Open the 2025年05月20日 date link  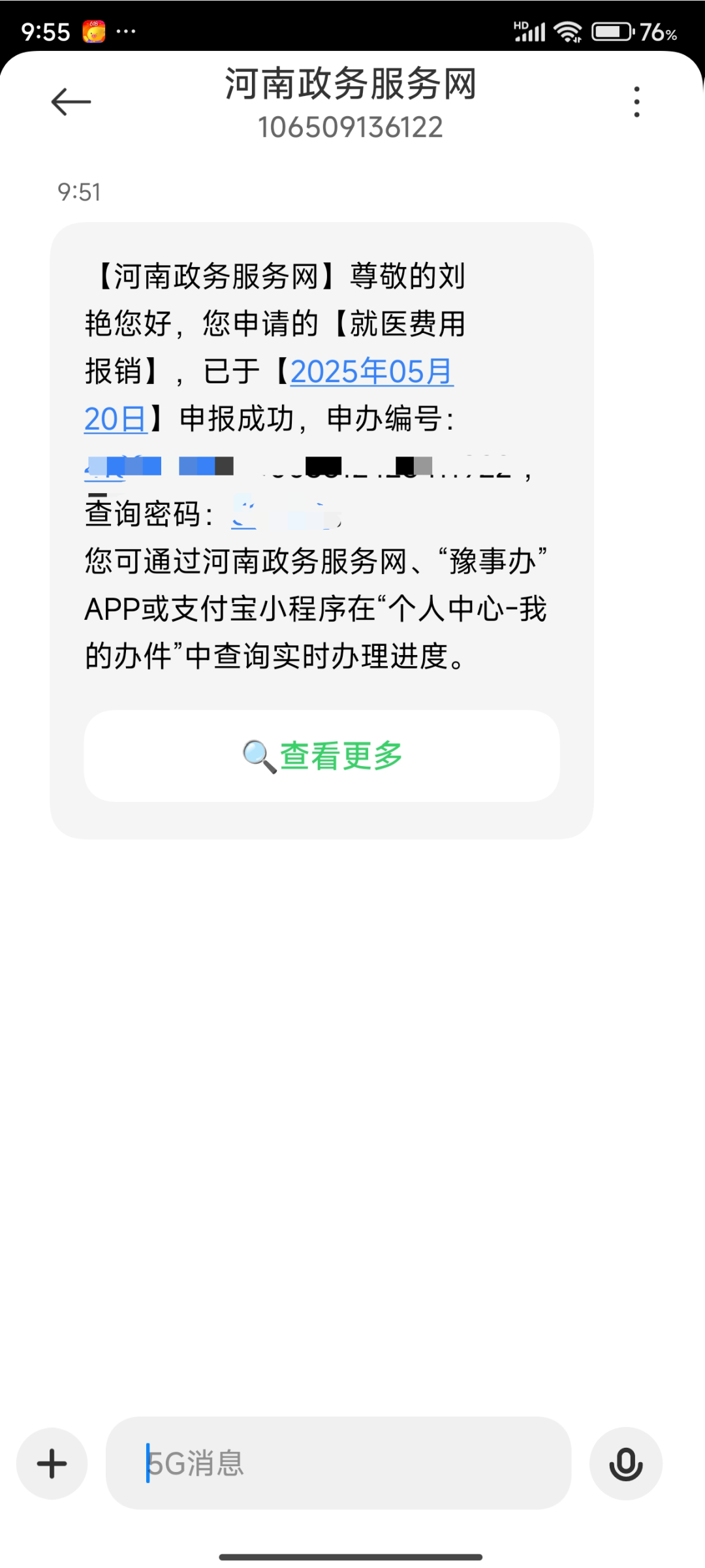click(371, 372)
